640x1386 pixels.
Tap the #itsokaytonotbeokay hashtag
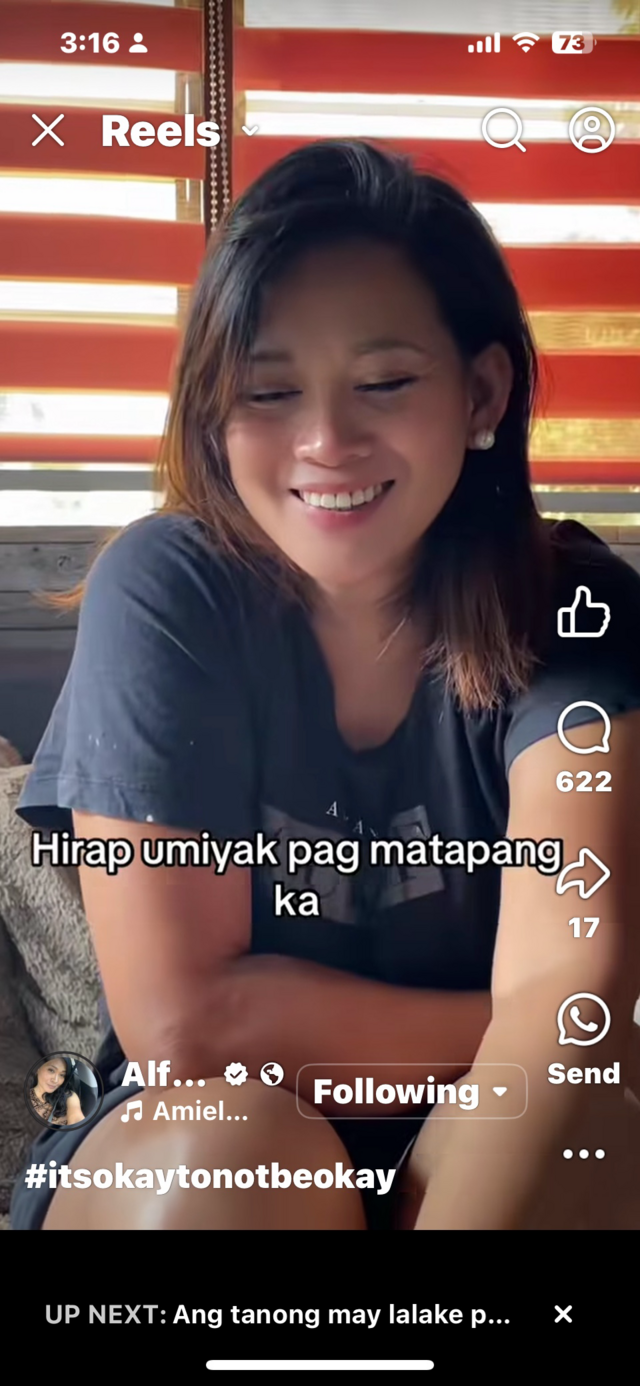210,1176
